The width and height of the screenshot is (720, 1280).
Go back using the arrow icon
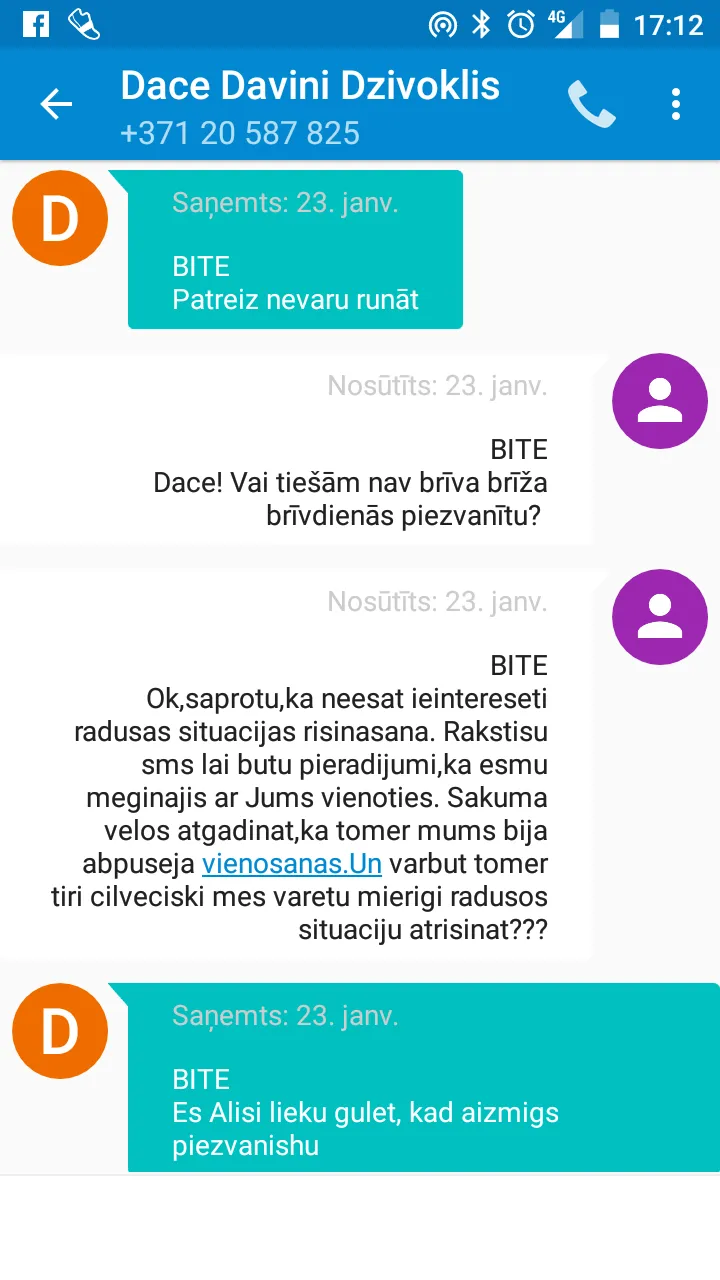(56, 104)
